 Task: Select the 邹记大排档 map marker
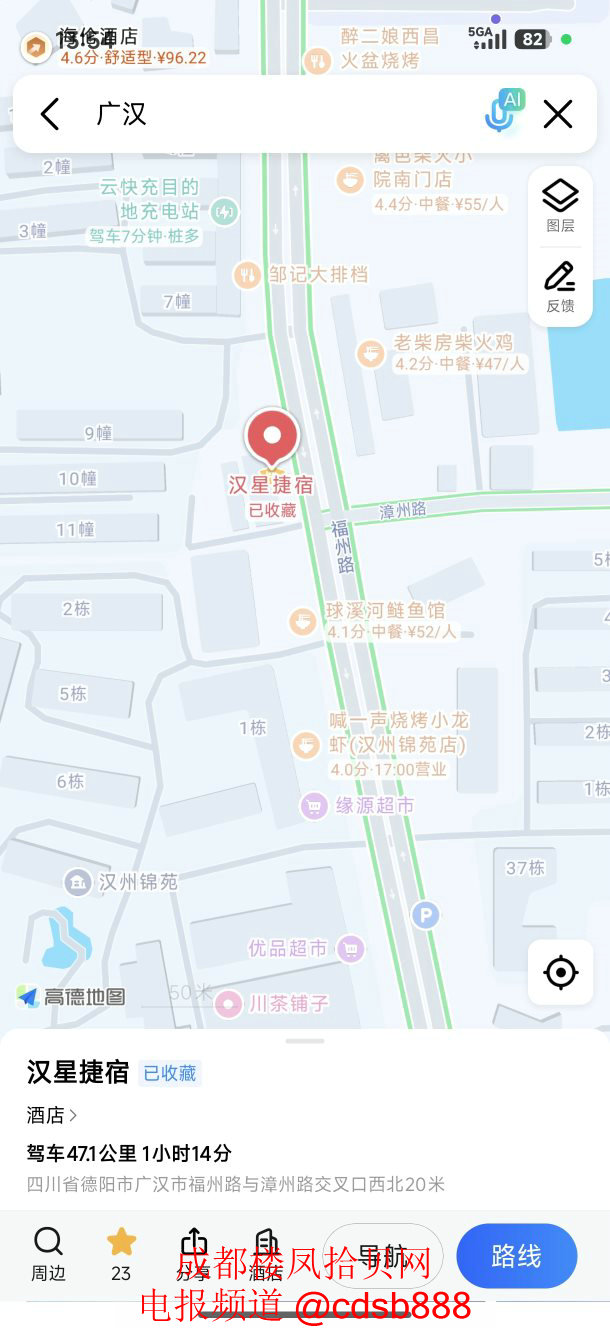click(246, 274)
